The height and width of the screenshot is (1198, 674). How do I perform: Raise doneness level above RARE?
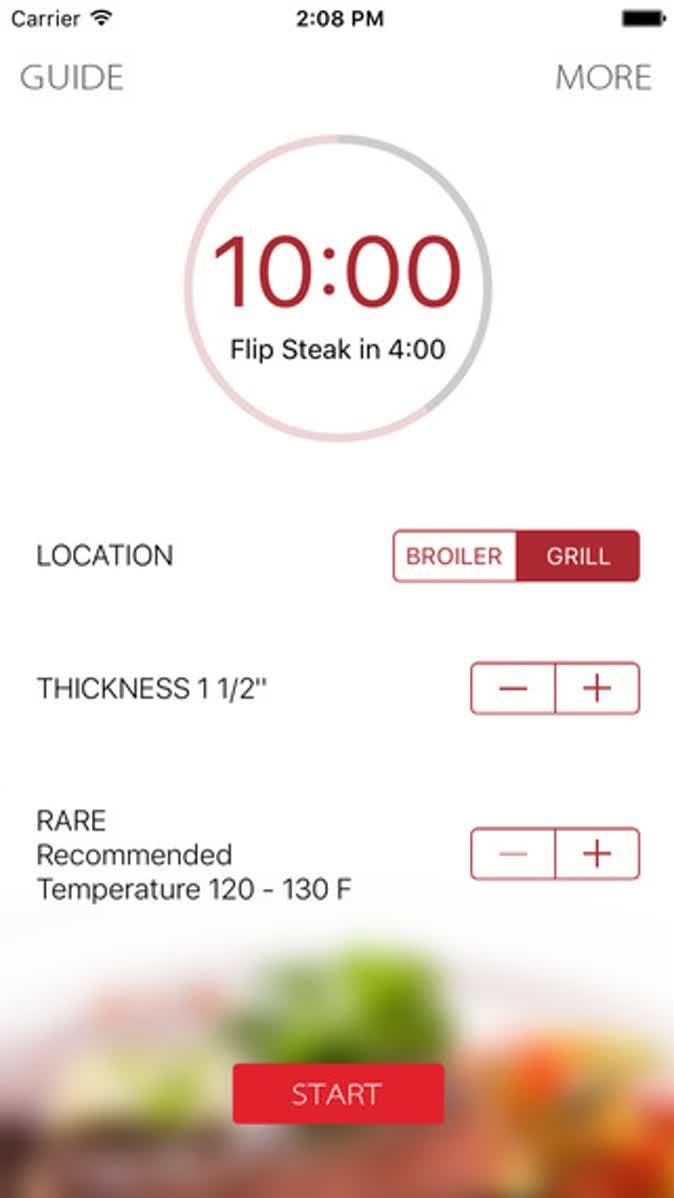[x=597, y=854]
